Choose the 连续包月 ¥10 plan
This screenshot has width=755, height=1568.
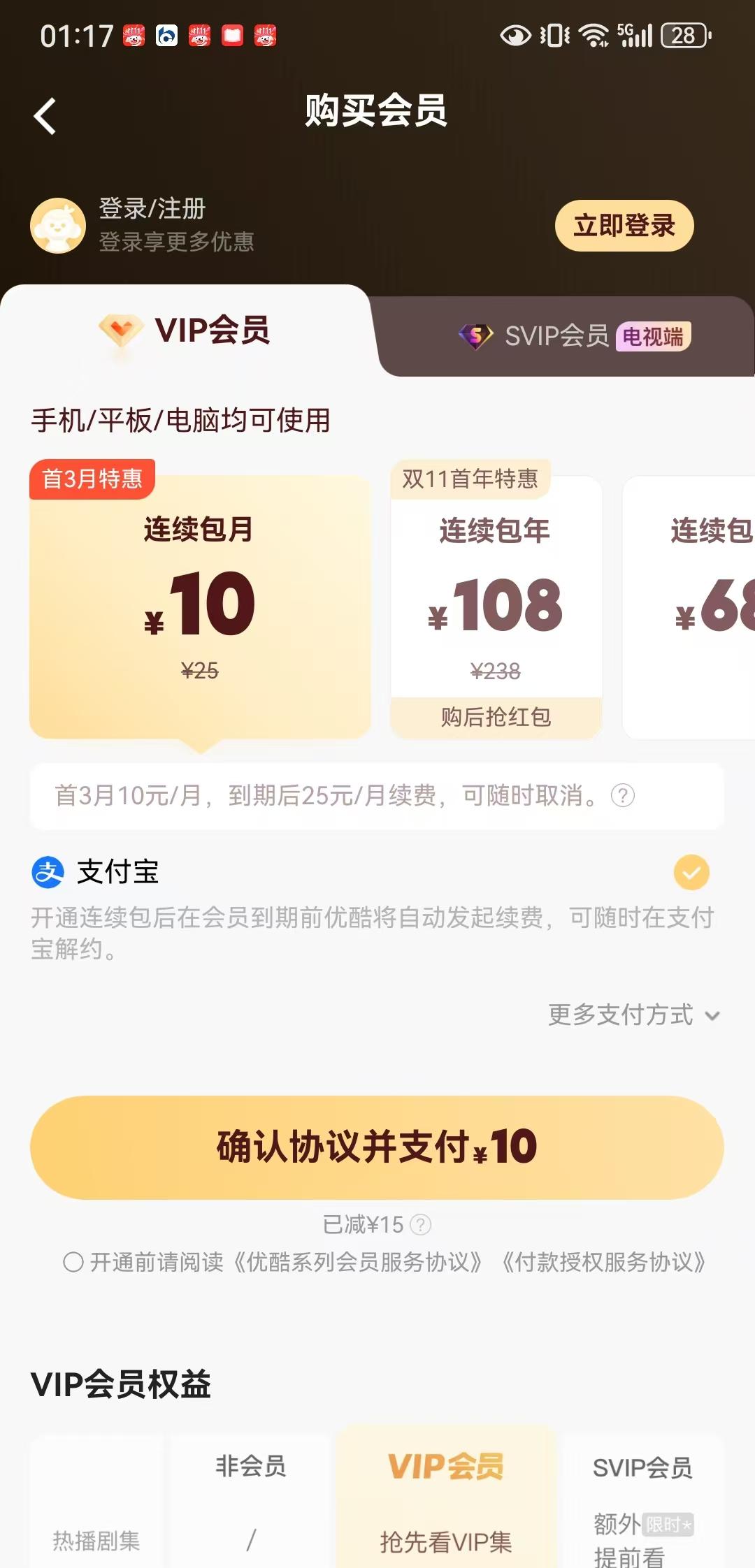click(x=200, y=607)
